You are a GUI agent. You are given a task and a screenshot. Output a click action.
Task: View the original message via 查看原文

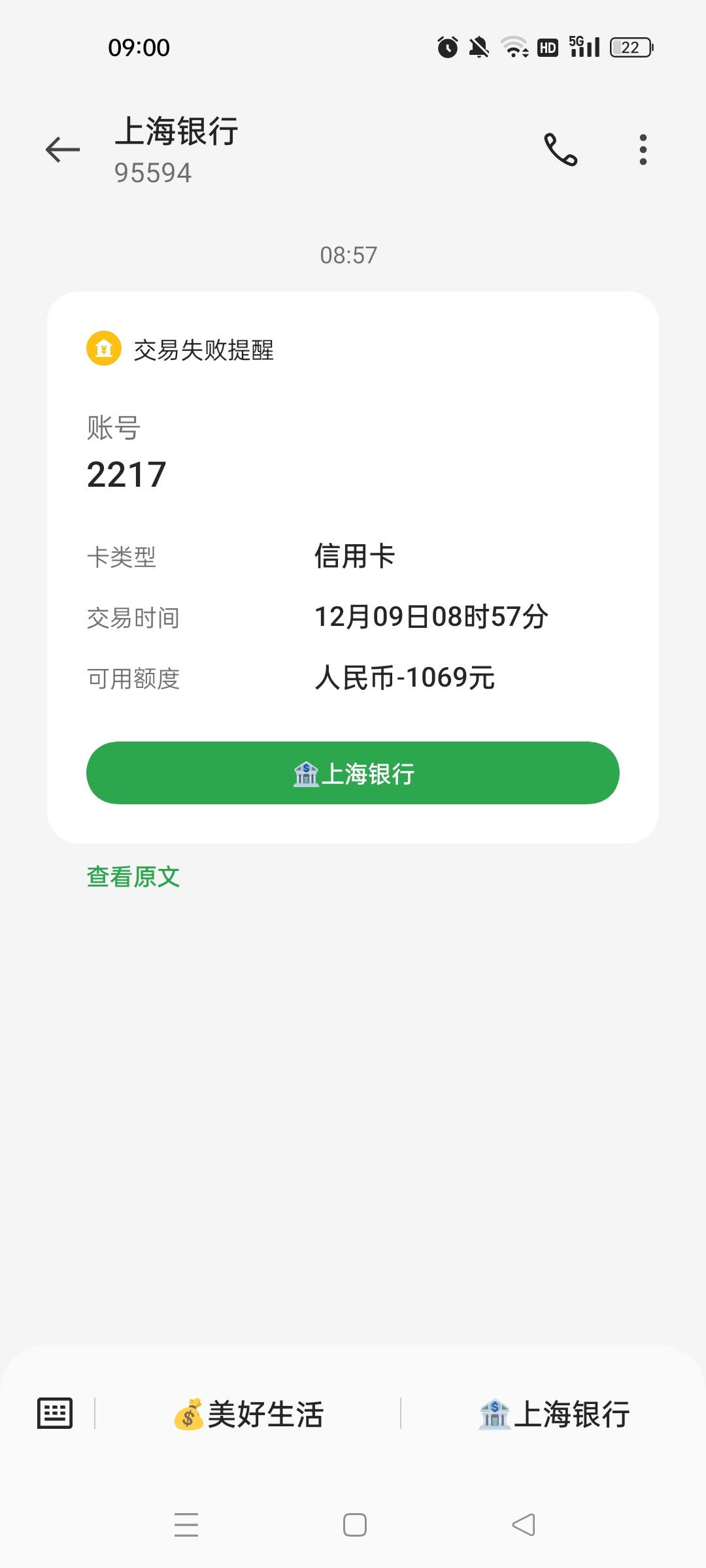click(x=133, y=877)
